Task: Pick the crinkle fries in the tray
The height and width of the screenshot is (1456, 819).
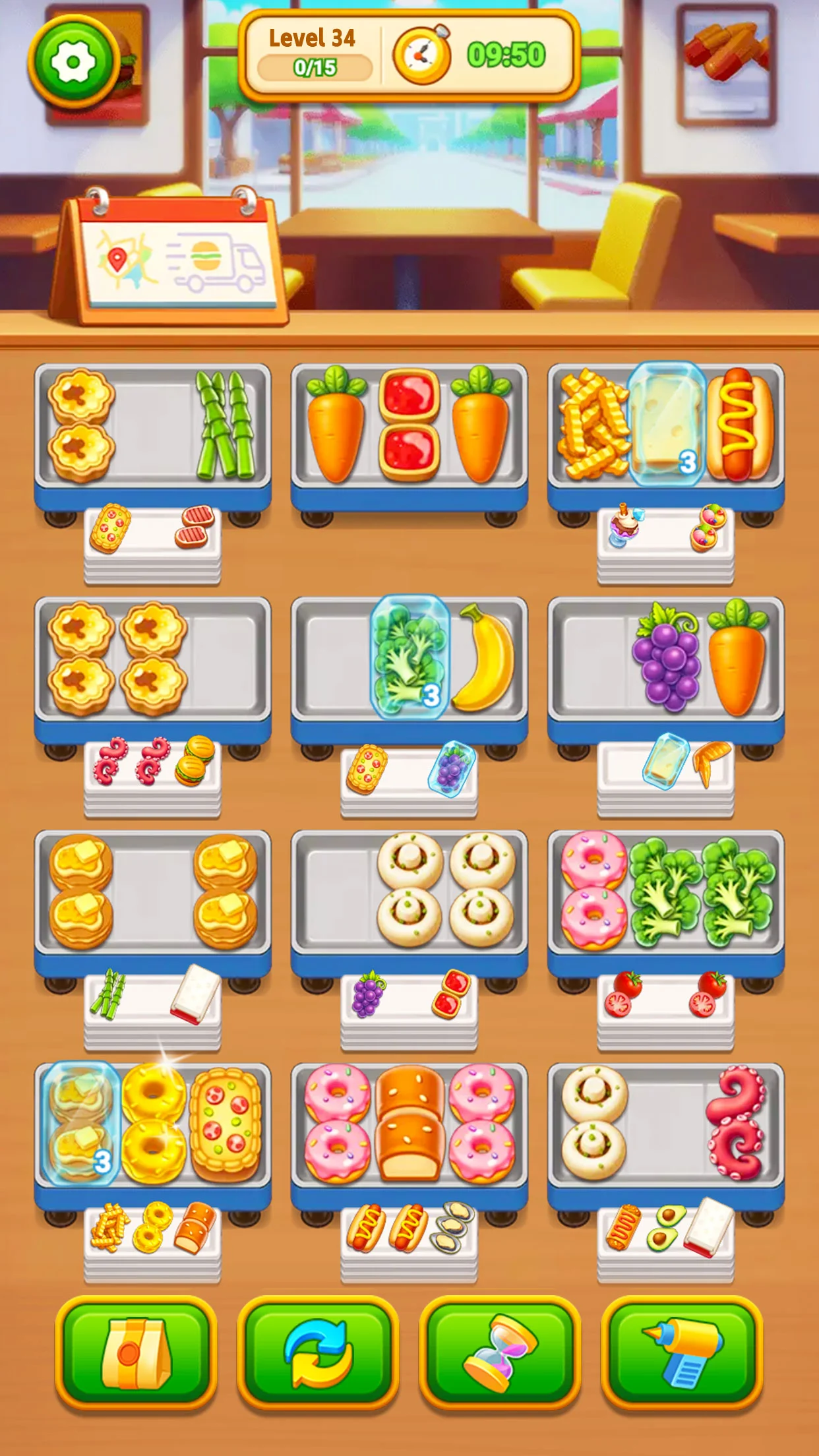Action: click(x=591, y=424)
